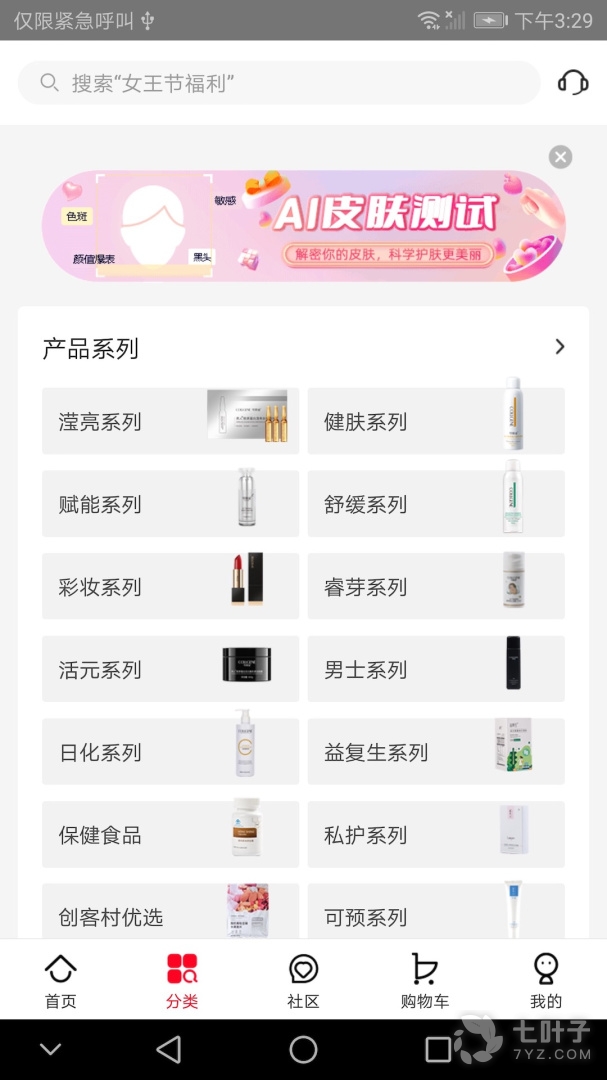Expand 产品系列 with the arrow
The width and height of the screenshot is (607, 1080).
pyautogui.click(x=559, y=347)
